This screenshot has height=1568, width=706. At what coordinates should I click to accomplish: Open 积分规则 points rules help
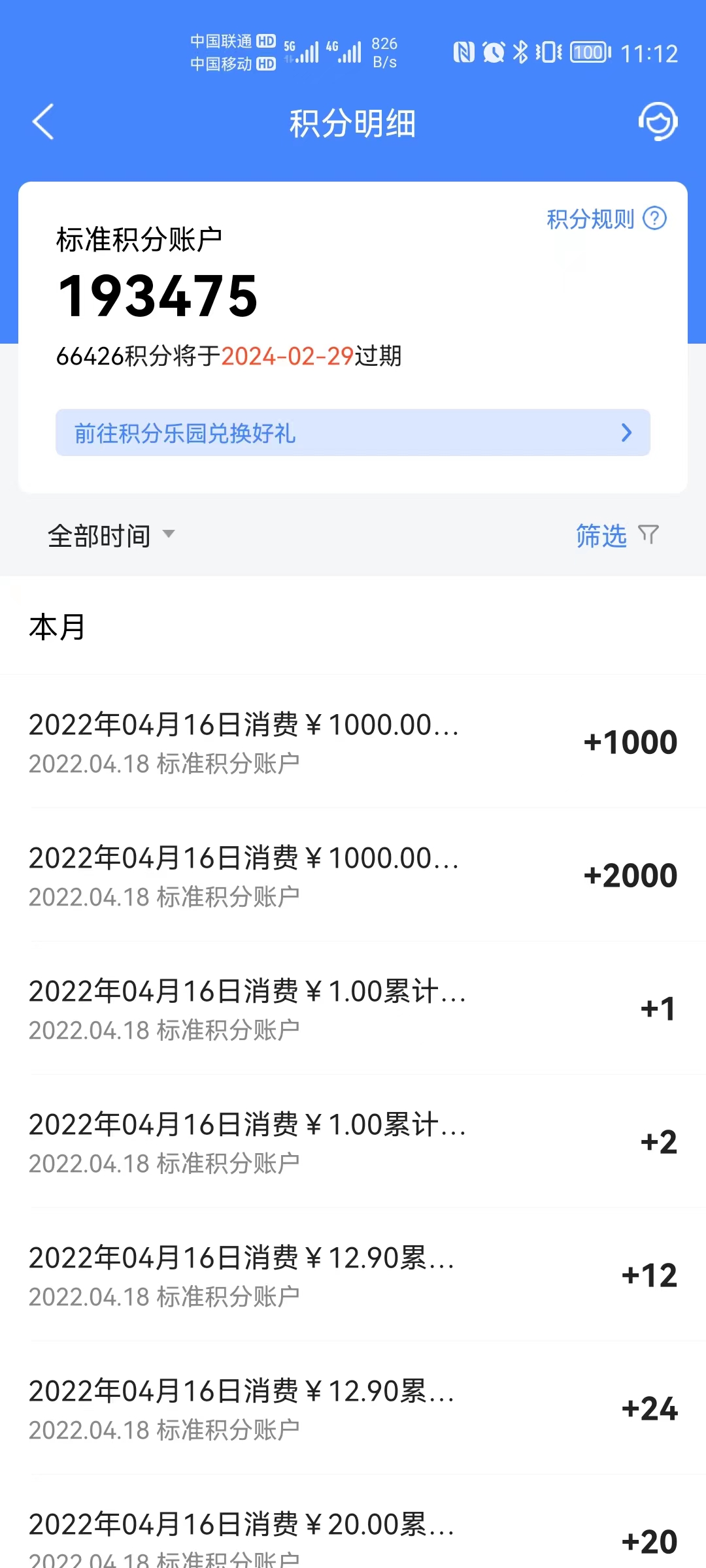point(606,219)
